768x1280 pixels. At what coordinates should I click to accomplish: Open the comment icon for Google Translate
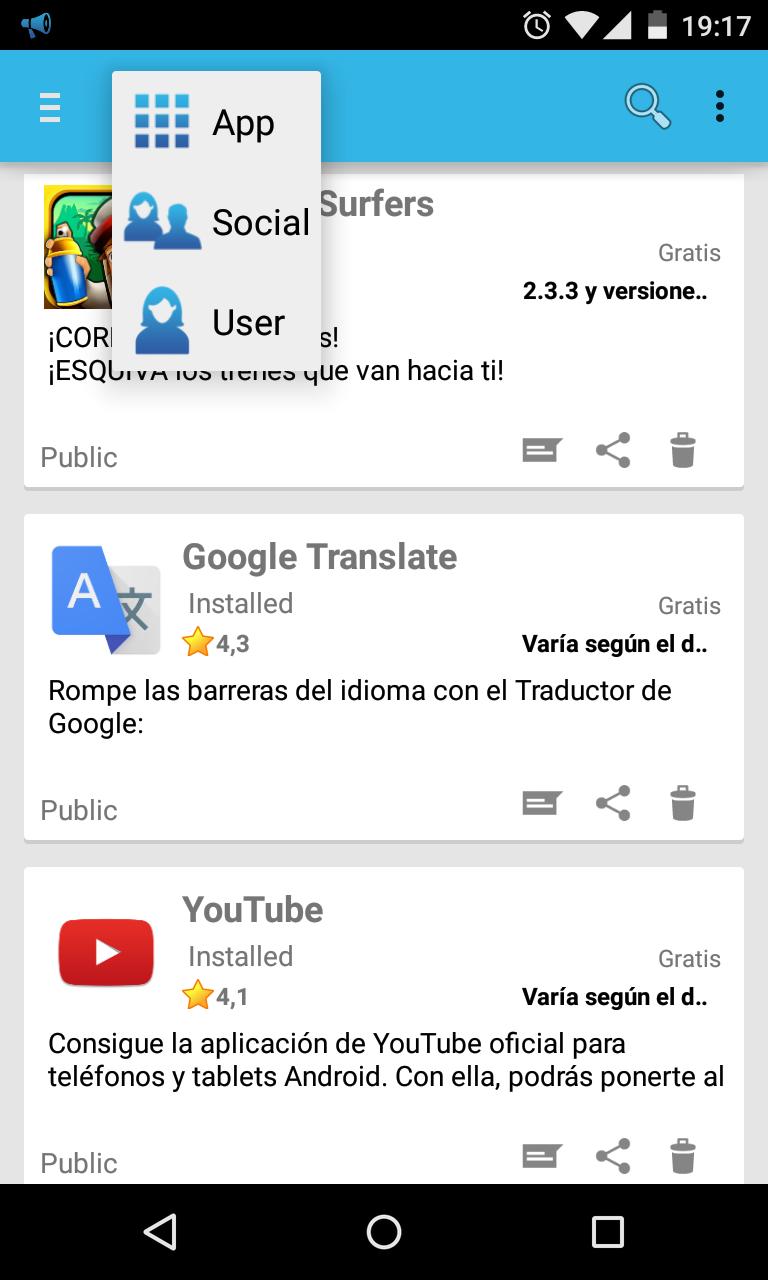[x=541, y=802]
